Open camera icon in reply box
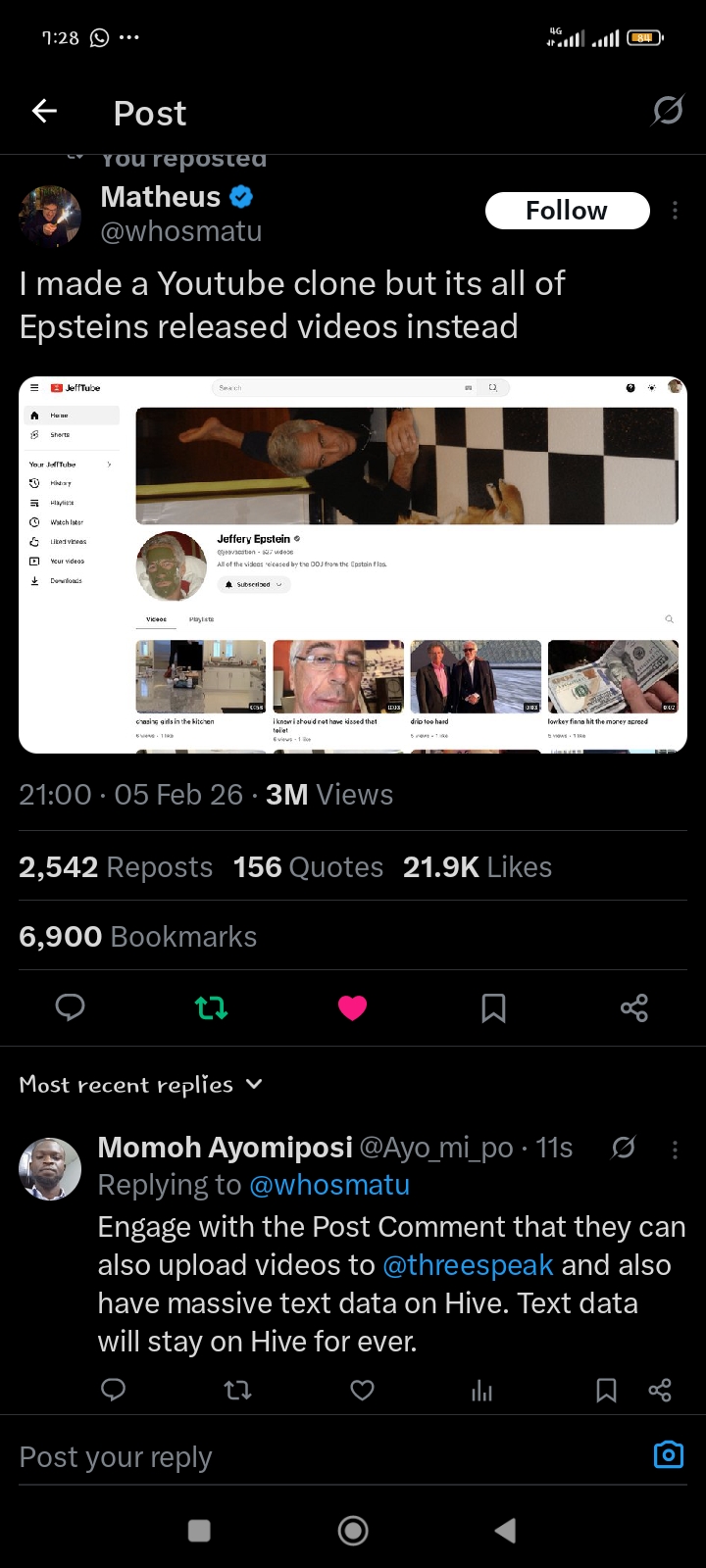 pyautogui.click(x=669, y=1456)
